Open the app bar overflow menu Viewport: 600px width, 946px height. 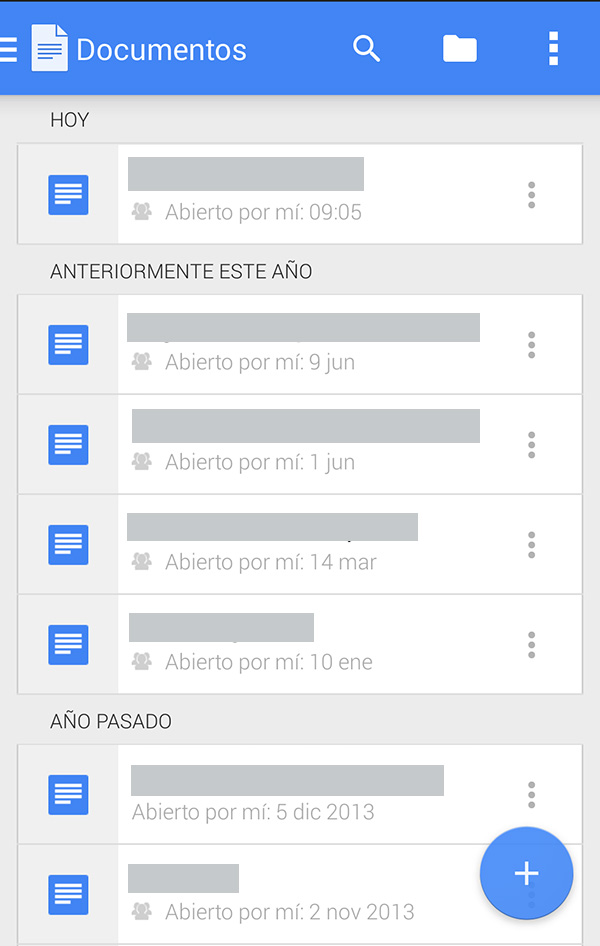[x=553, y=49]
